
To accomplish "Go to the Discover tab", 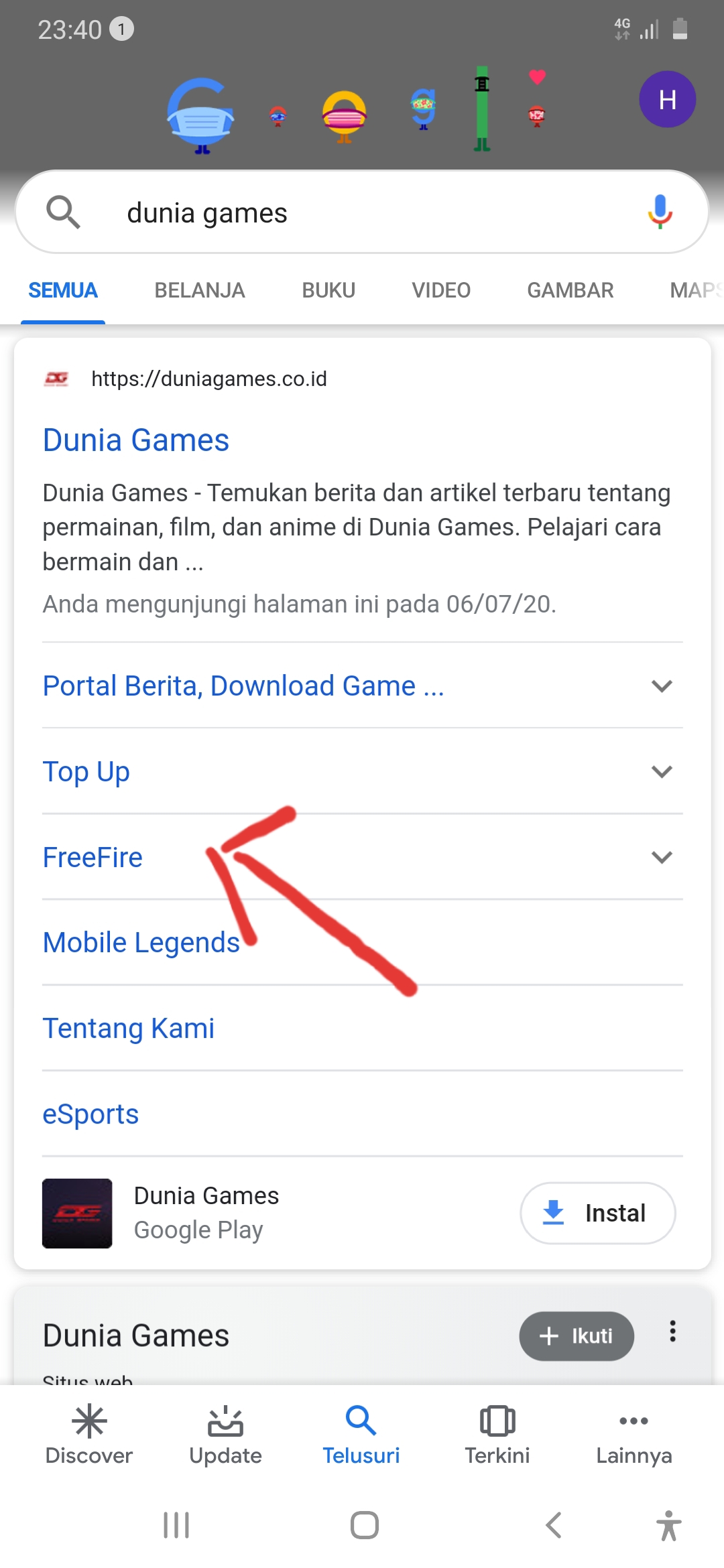I will [x=89, y=1435].
